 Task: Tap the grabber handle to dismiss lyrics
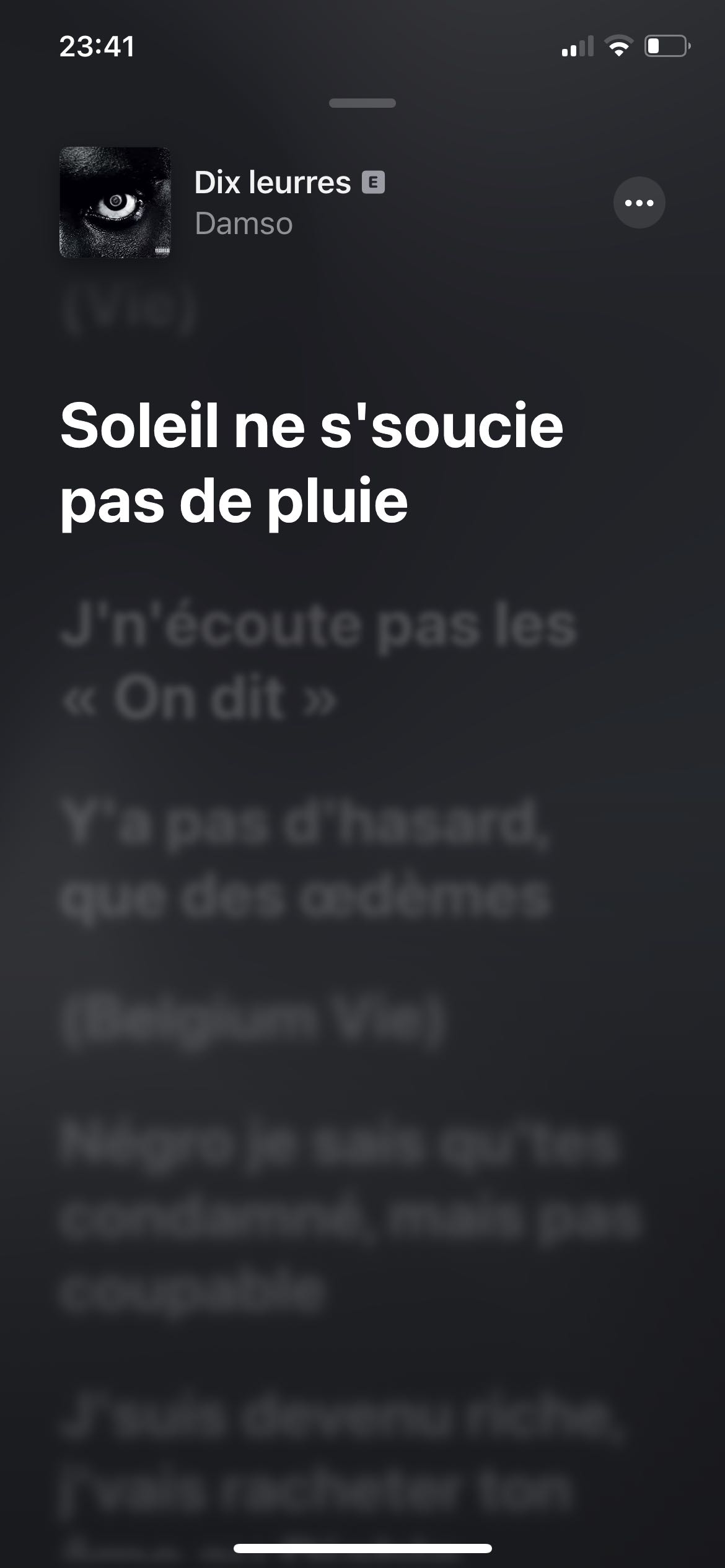[x=362, y=103]
